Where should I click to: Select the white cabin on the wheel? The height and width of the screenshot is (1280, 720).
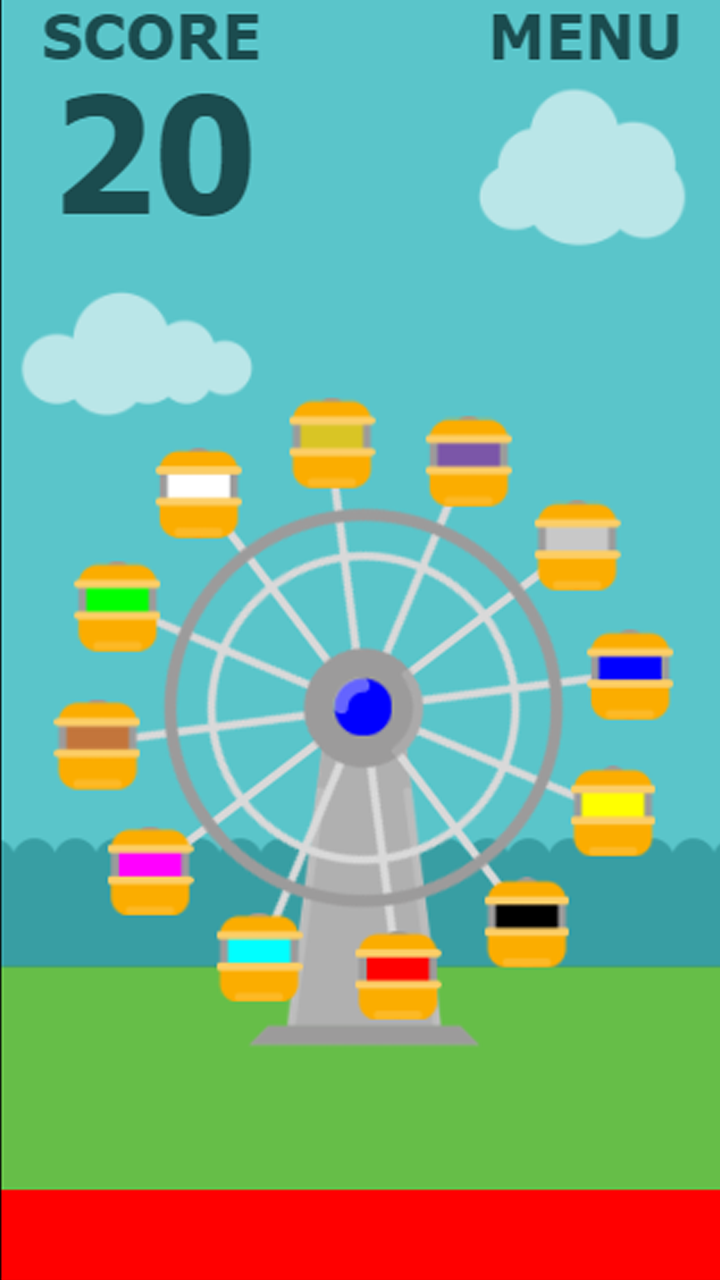[199, 493]
